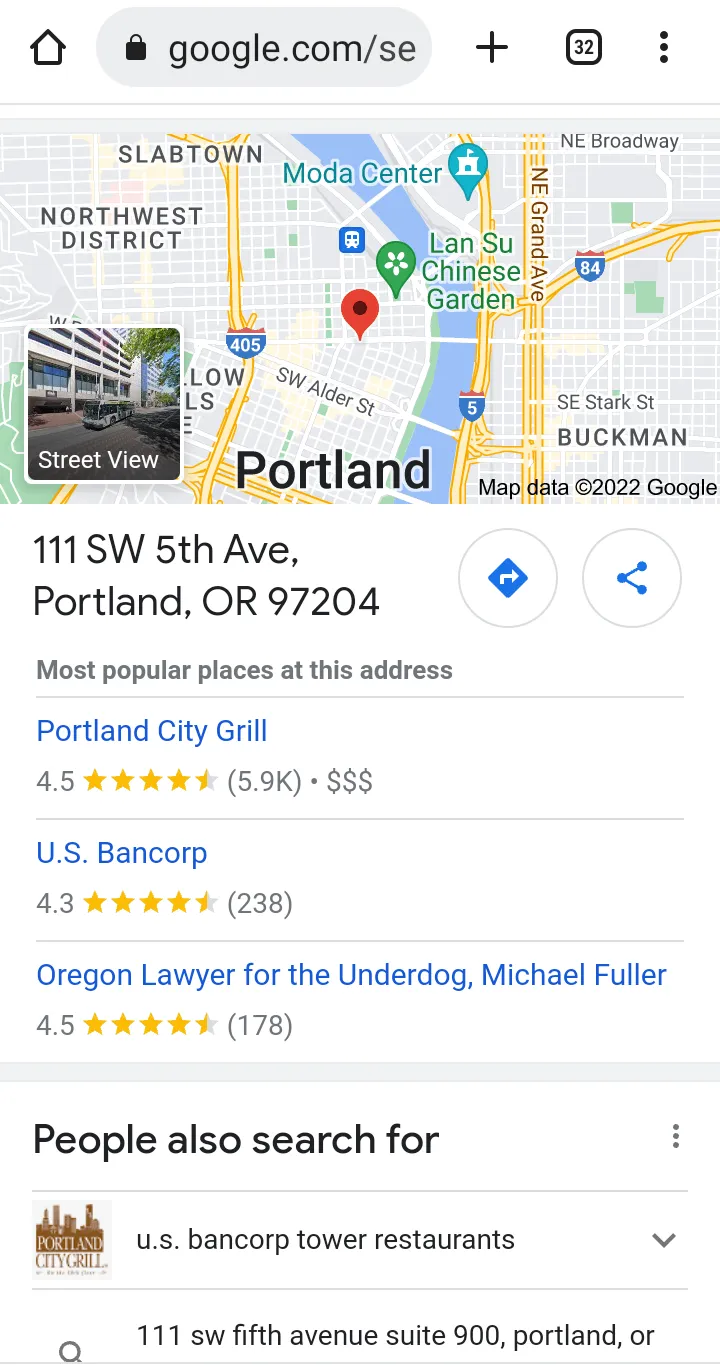720x1365 pixels.
Task: Open the U.S. Bancorp listing
Action: [x=122, y=853]
